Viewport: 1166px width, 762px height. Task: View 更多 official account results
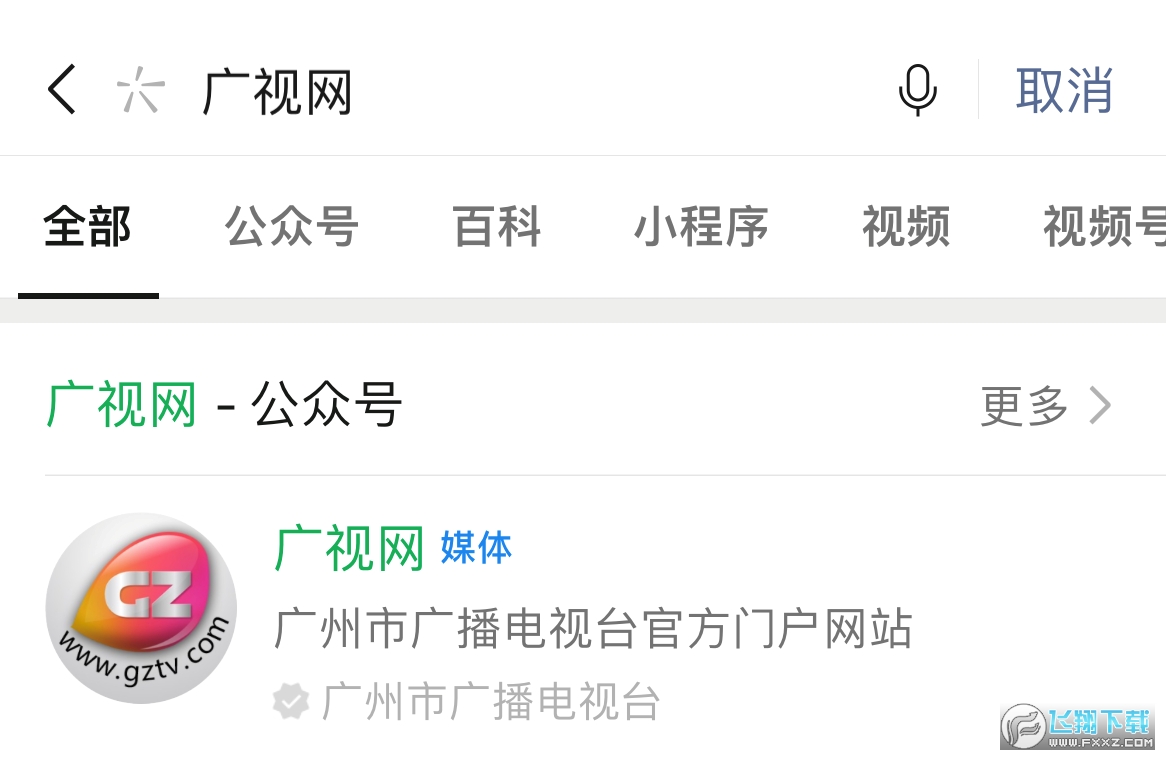click(1045, 406)
